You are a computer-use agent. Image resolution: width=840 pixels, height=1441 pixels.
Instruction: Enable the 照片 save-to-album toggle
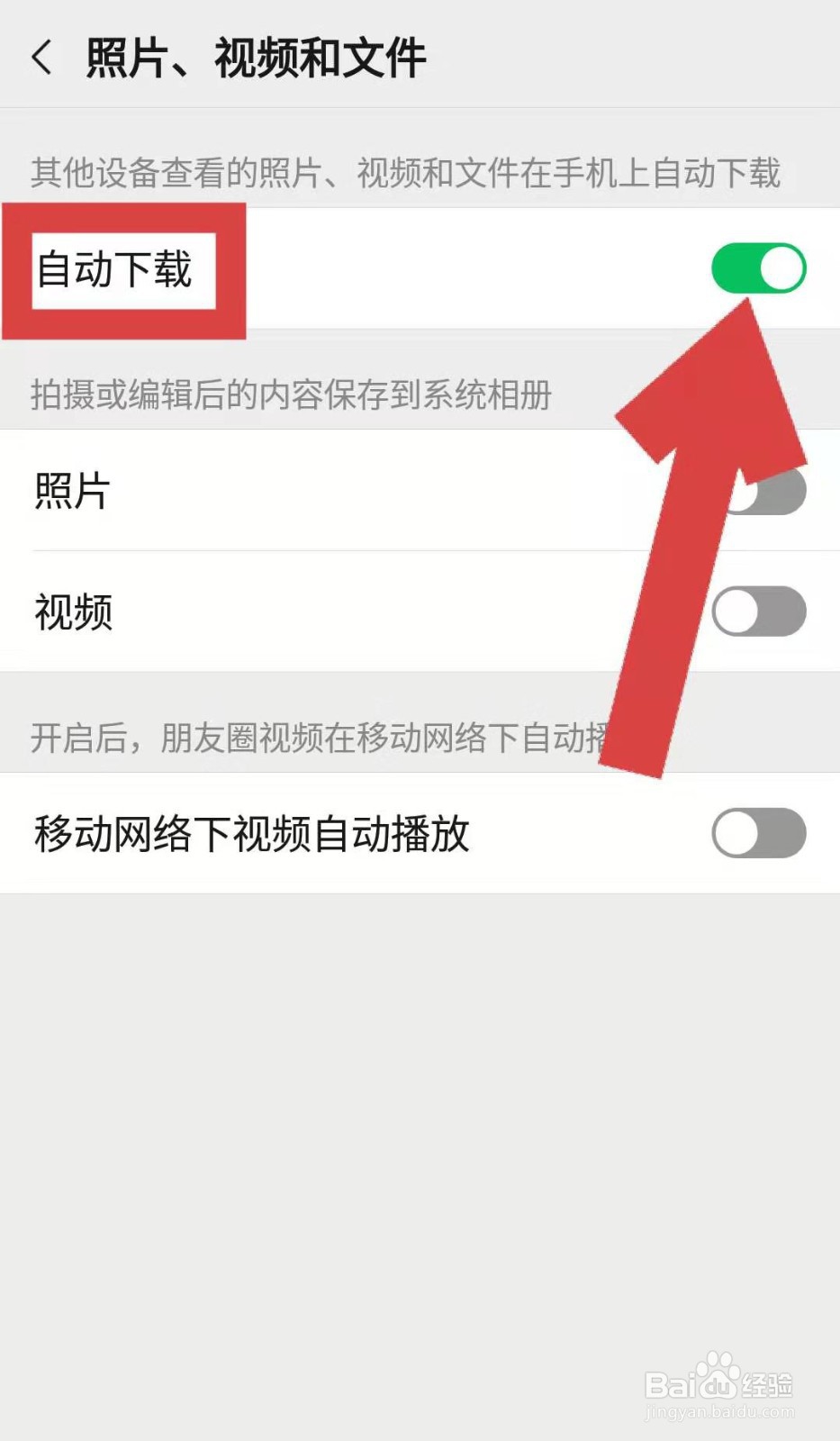pyautogui.click(x=757, y=491)
